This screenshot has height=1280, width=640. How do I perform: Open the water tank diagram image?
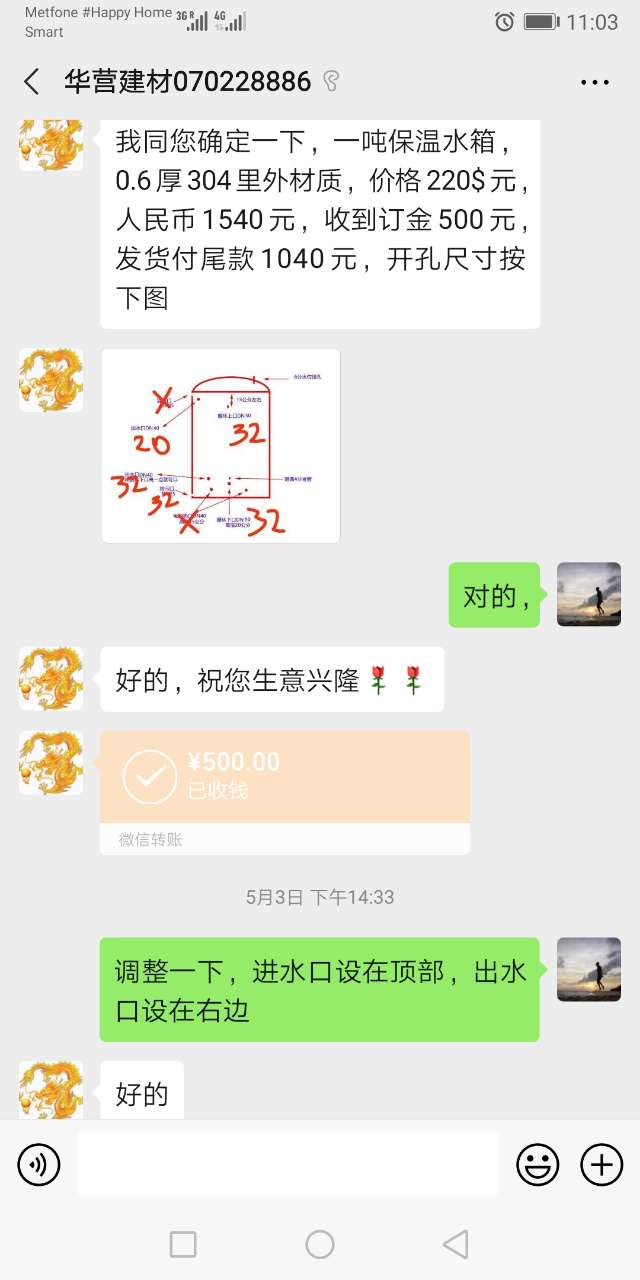(220, 446)
